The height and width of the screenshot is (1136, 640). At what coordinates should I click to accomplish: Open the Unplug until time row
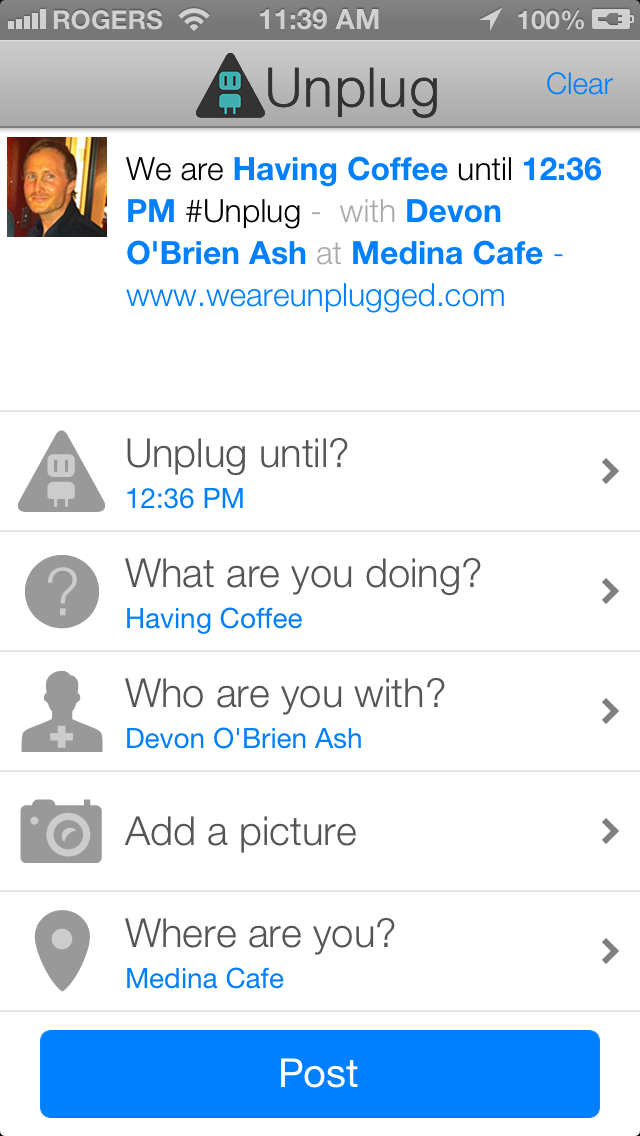(x=320, y=472)
